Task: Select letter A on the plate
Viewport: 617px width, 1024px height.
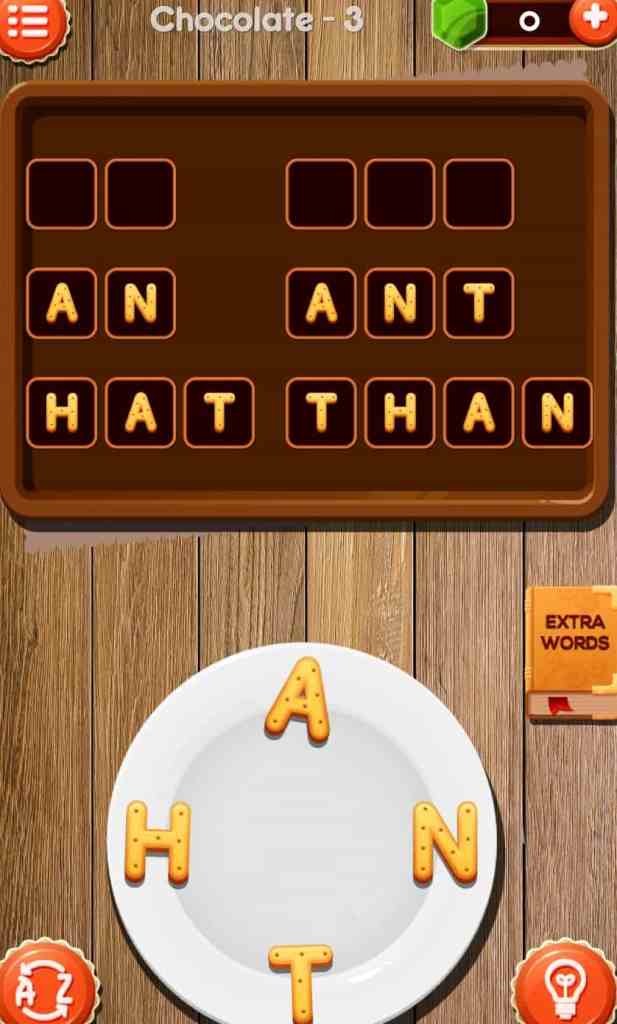Action: pos(298,699)
